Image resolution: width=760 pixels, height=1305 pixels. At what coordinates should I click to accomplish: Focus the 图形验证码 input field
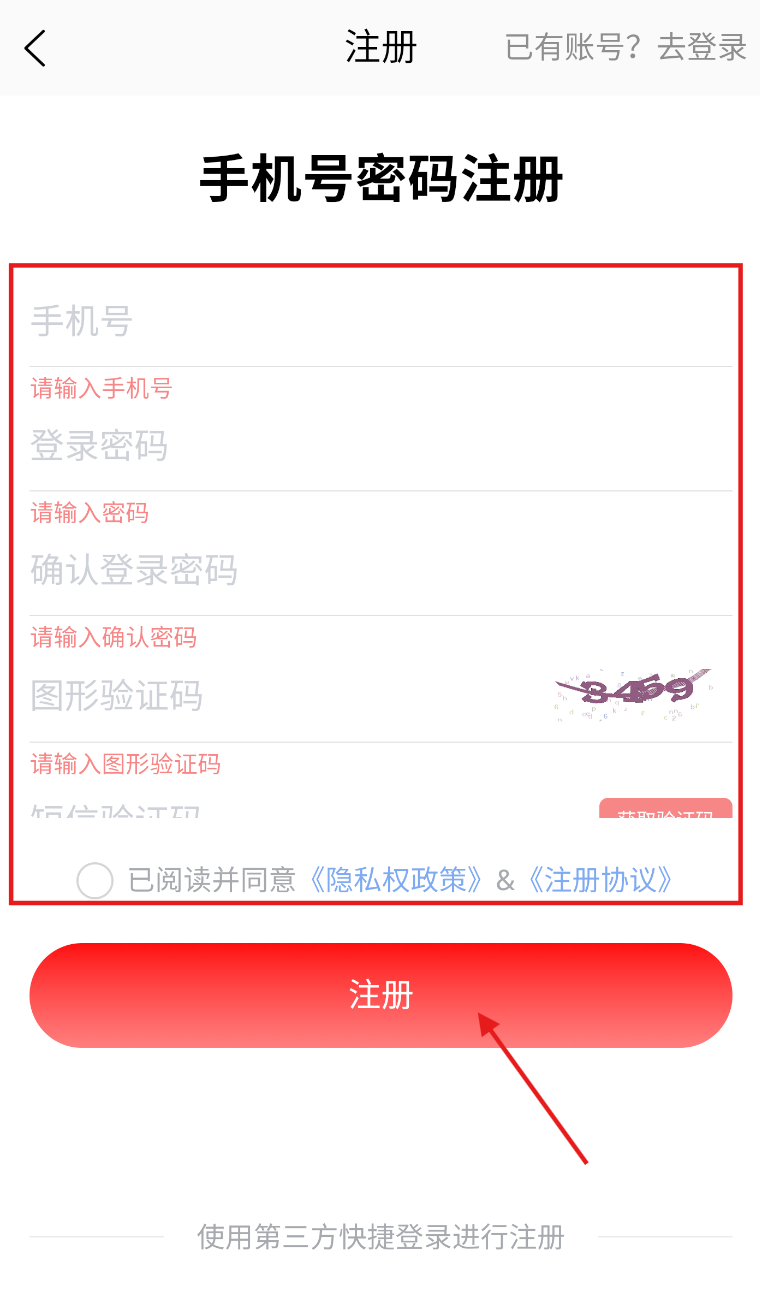[280, 696]
